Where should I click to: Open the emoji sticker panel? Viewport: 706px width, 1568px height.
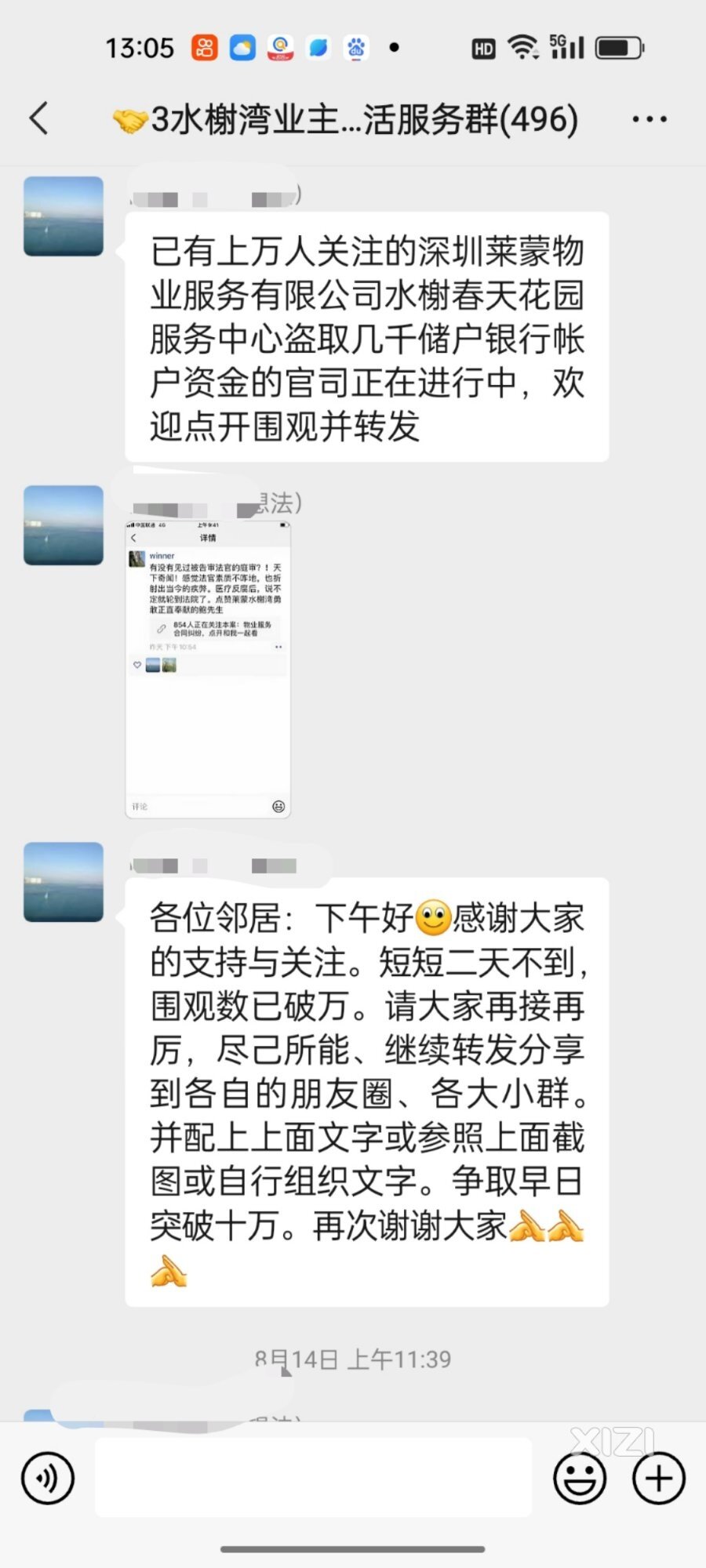tap(580, 1479)
